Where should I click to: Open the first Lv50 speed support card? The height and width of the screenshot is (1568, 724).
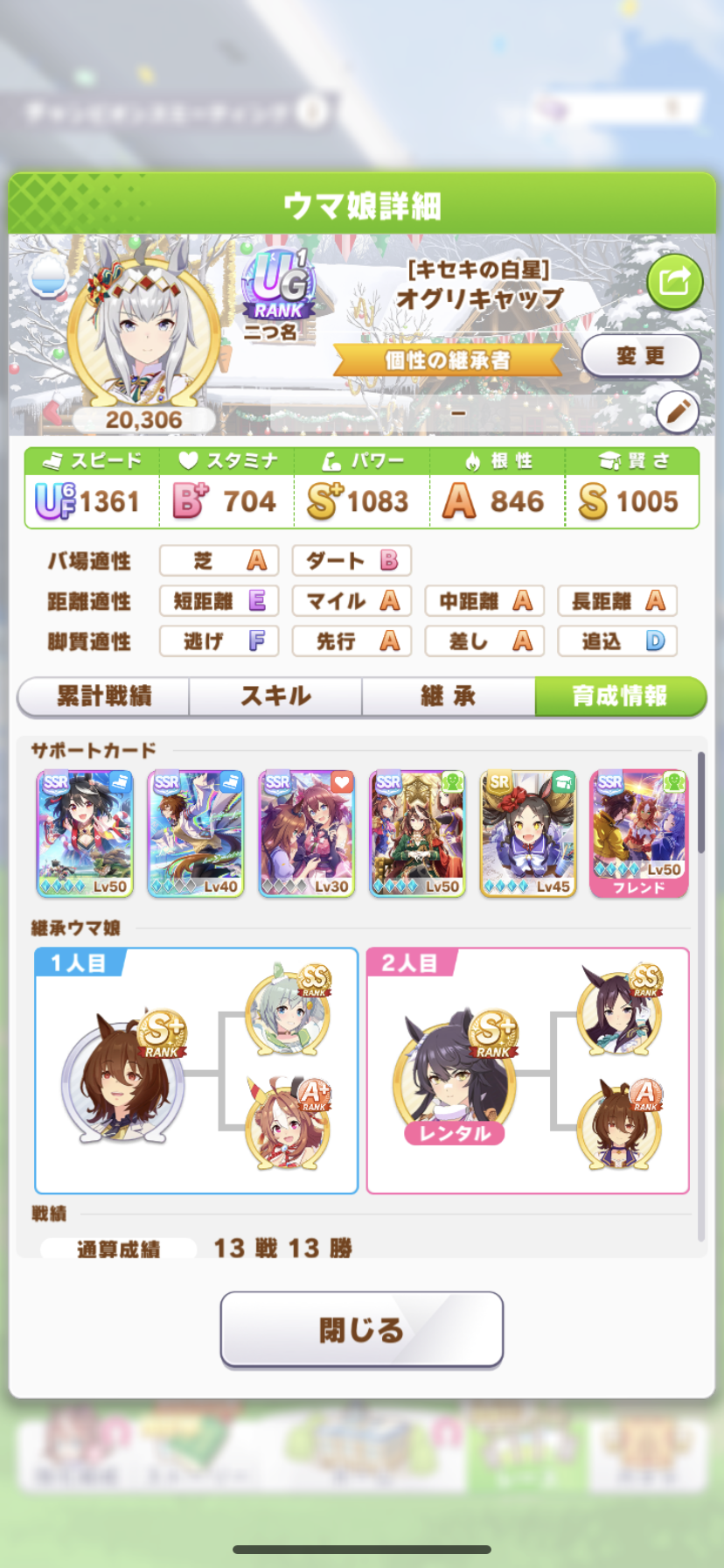[x=85, y=833]
